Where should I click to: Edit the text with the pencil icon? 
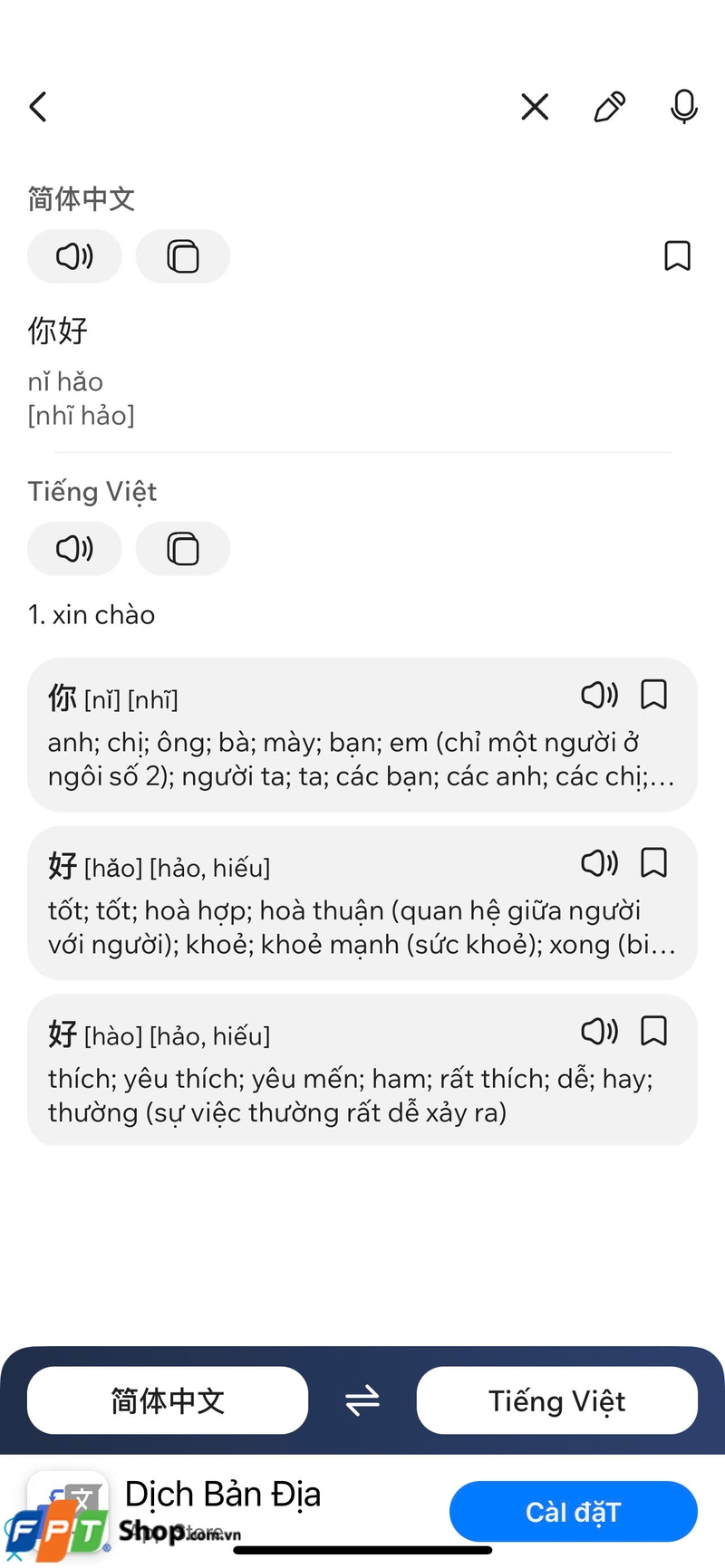point(609,106)
